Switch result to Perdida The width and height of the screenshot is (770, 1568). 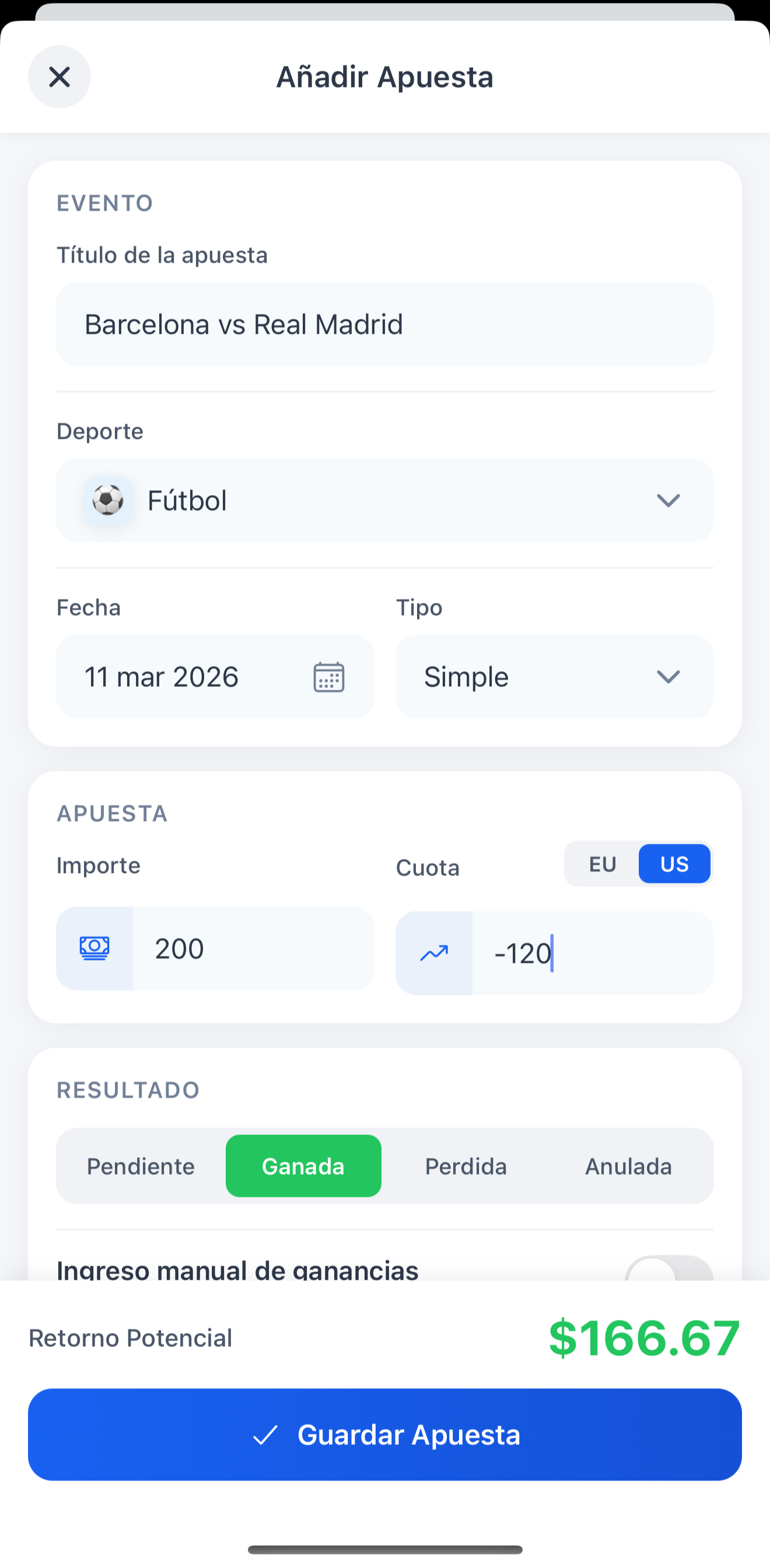tap(466, 1166)
